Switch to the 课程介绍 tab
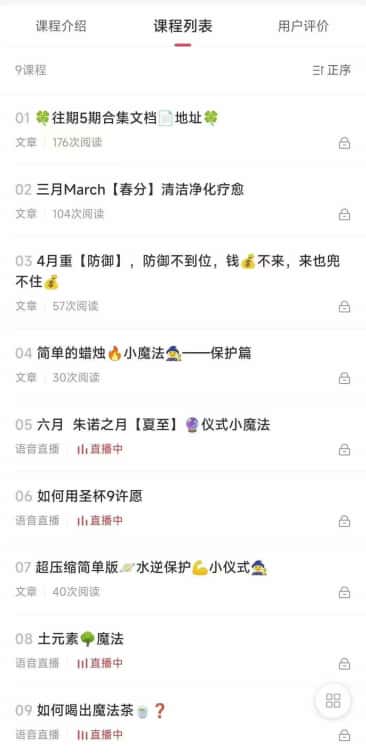The image size is (366, 753). pyautogui.click(x=61, y=26)
